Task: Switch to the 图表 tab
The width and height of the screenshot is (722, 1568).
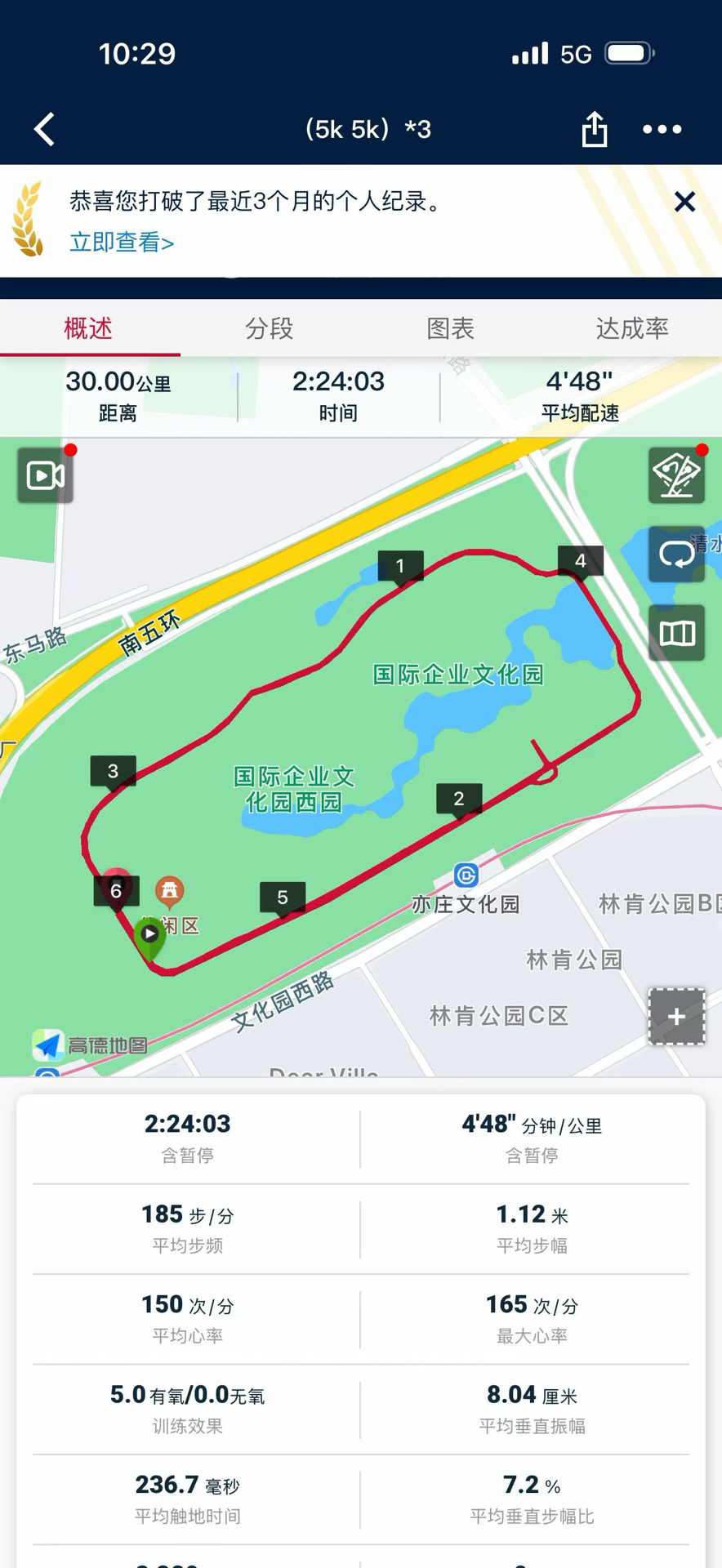Action: [x=450, y=328]
